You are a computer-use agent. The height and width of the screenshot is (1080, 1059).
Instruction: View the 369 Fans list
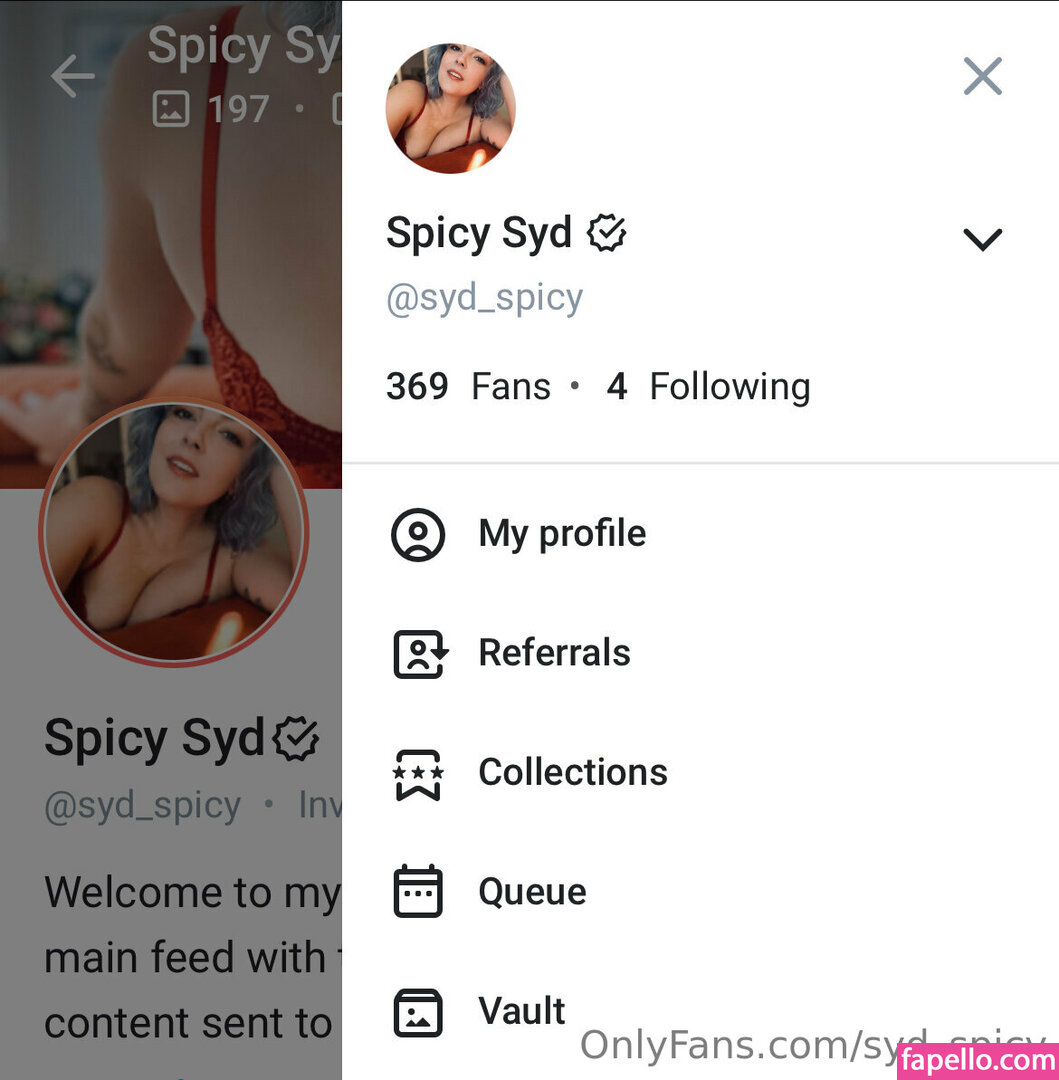click(x=468, y=387)
